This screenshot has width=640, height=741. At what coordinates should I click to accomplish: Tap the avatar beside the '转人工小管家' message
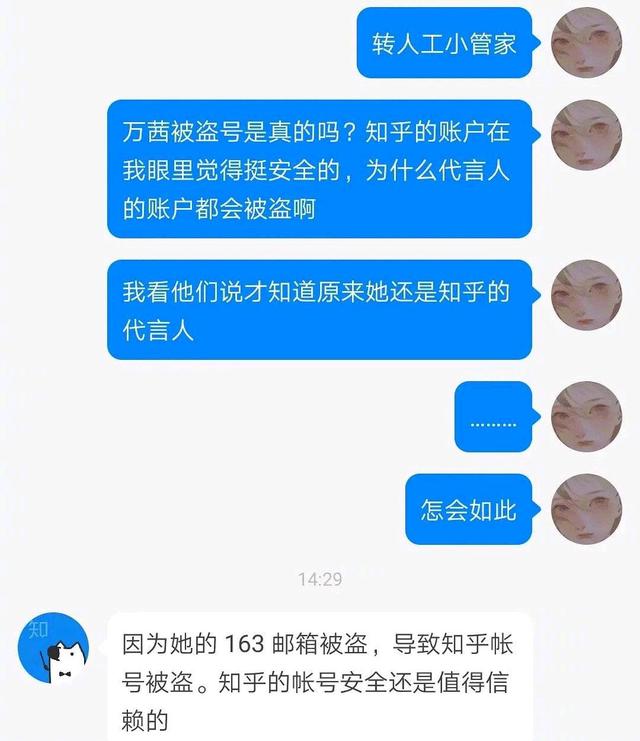[587, 41]
